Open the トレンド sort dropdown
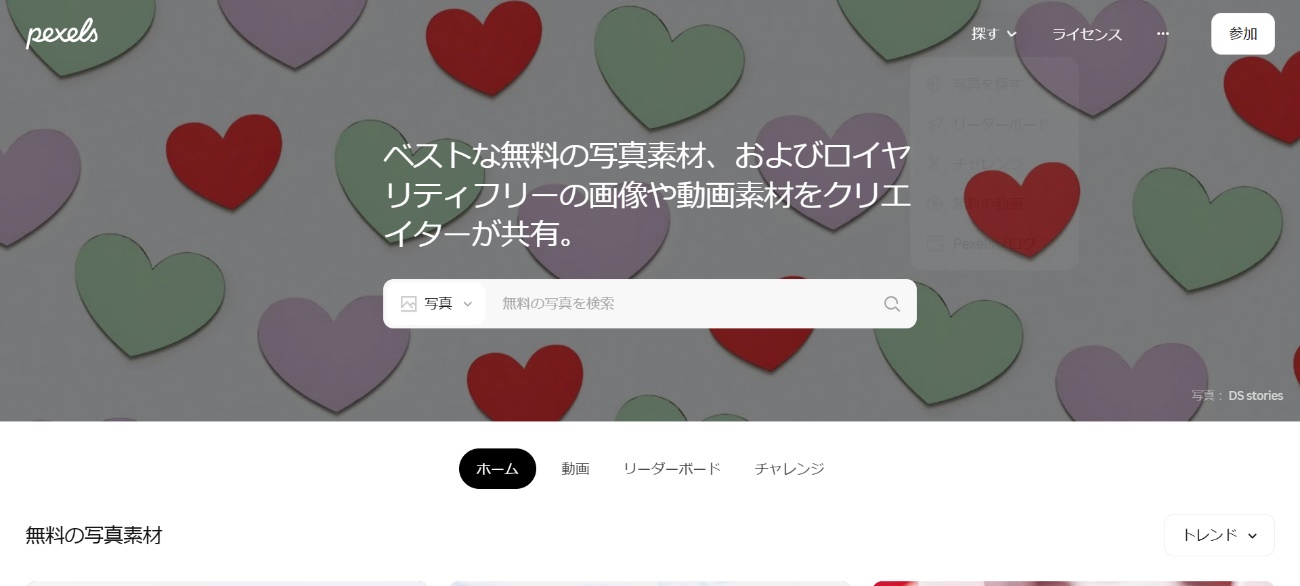 click(x=1218, y=535)
